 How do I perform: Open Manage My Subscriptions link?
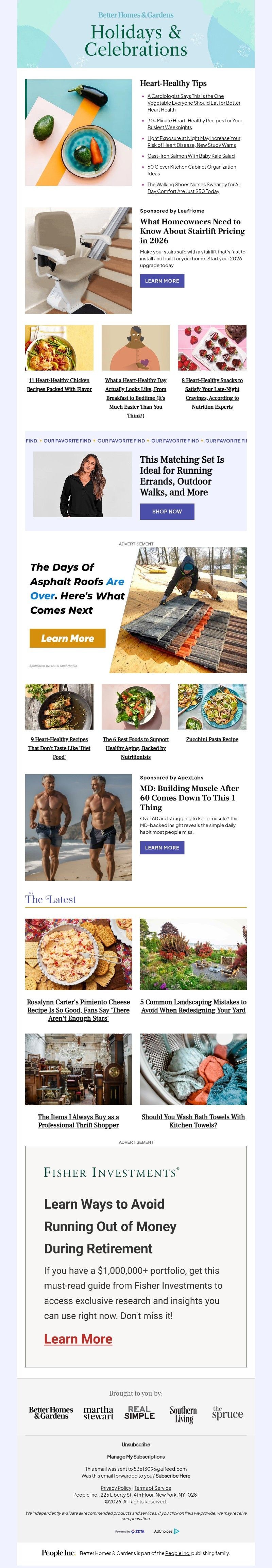136,1456
